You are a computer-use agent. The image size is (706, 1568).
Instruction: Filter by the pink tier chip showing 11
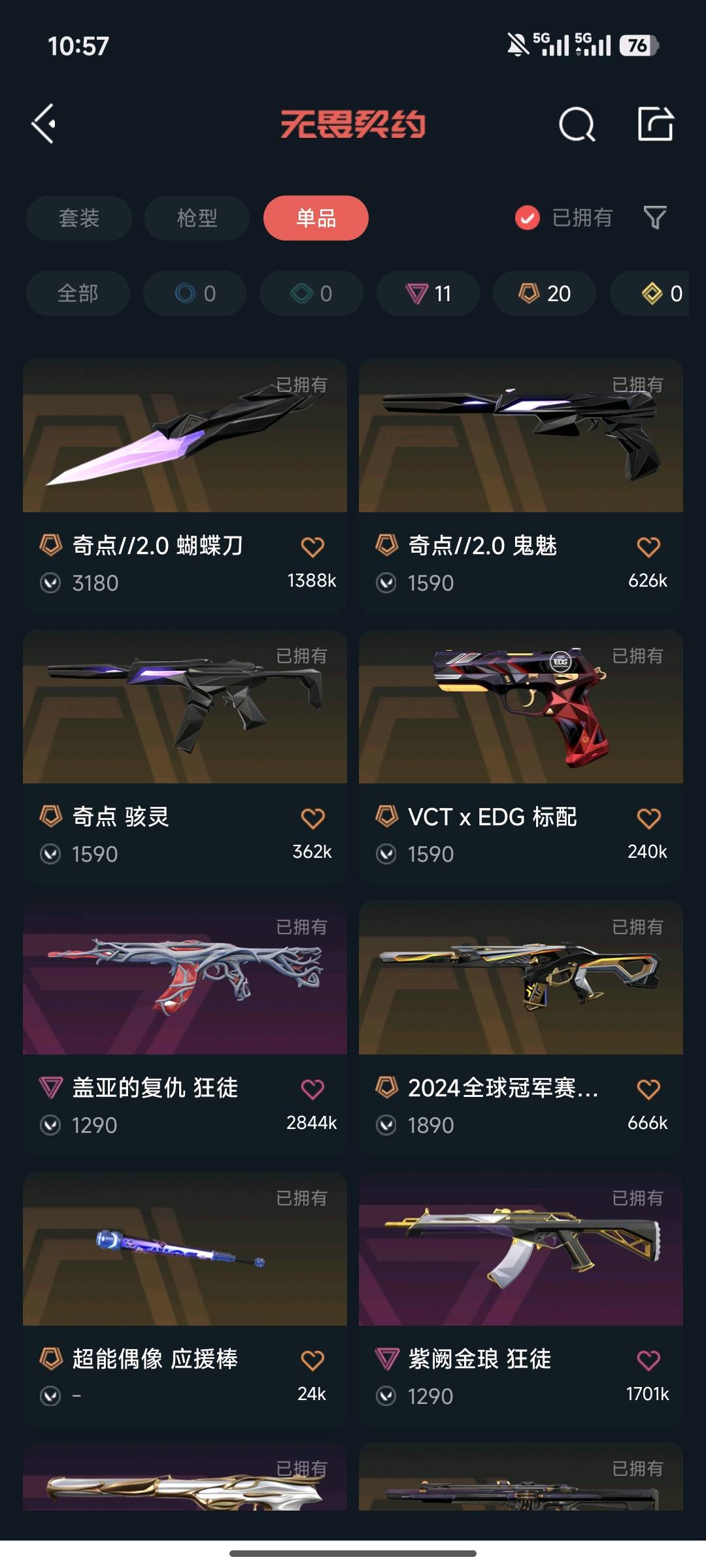[428, 293]
